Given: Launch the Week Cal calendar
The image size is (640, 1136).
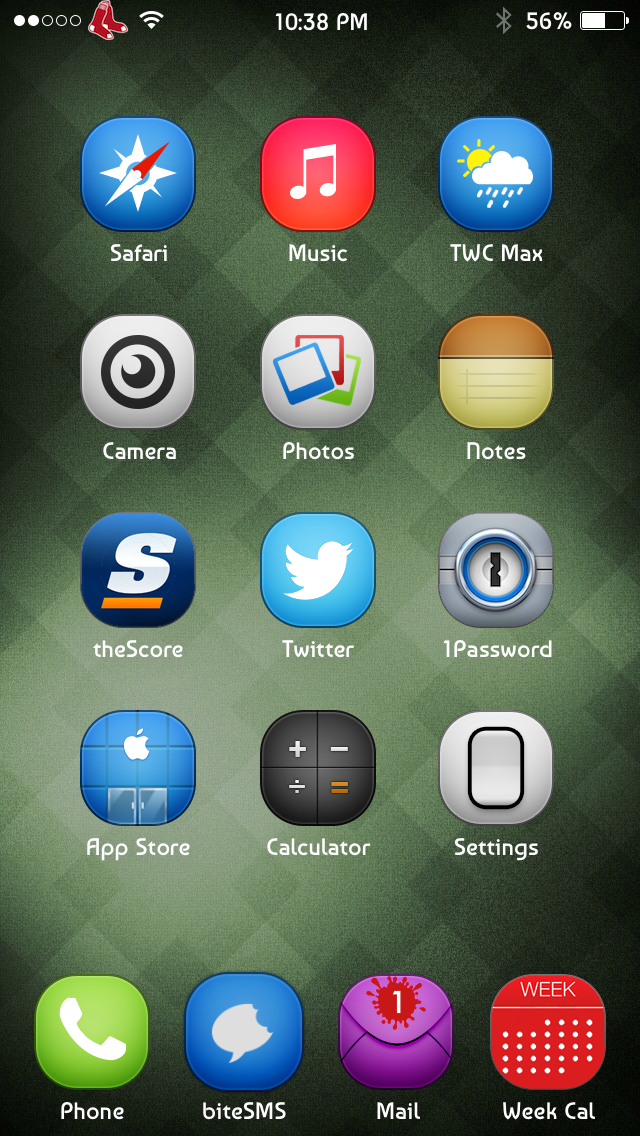Looking at the screenshot, I should [548, 1032].
